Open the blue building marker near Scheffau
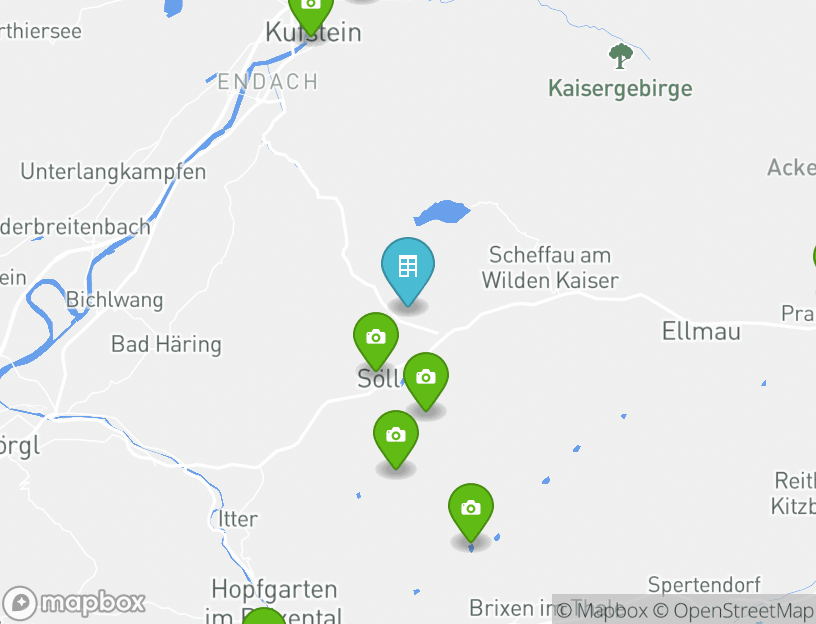The height and width of the screenshot is (624, 816). 408,267
